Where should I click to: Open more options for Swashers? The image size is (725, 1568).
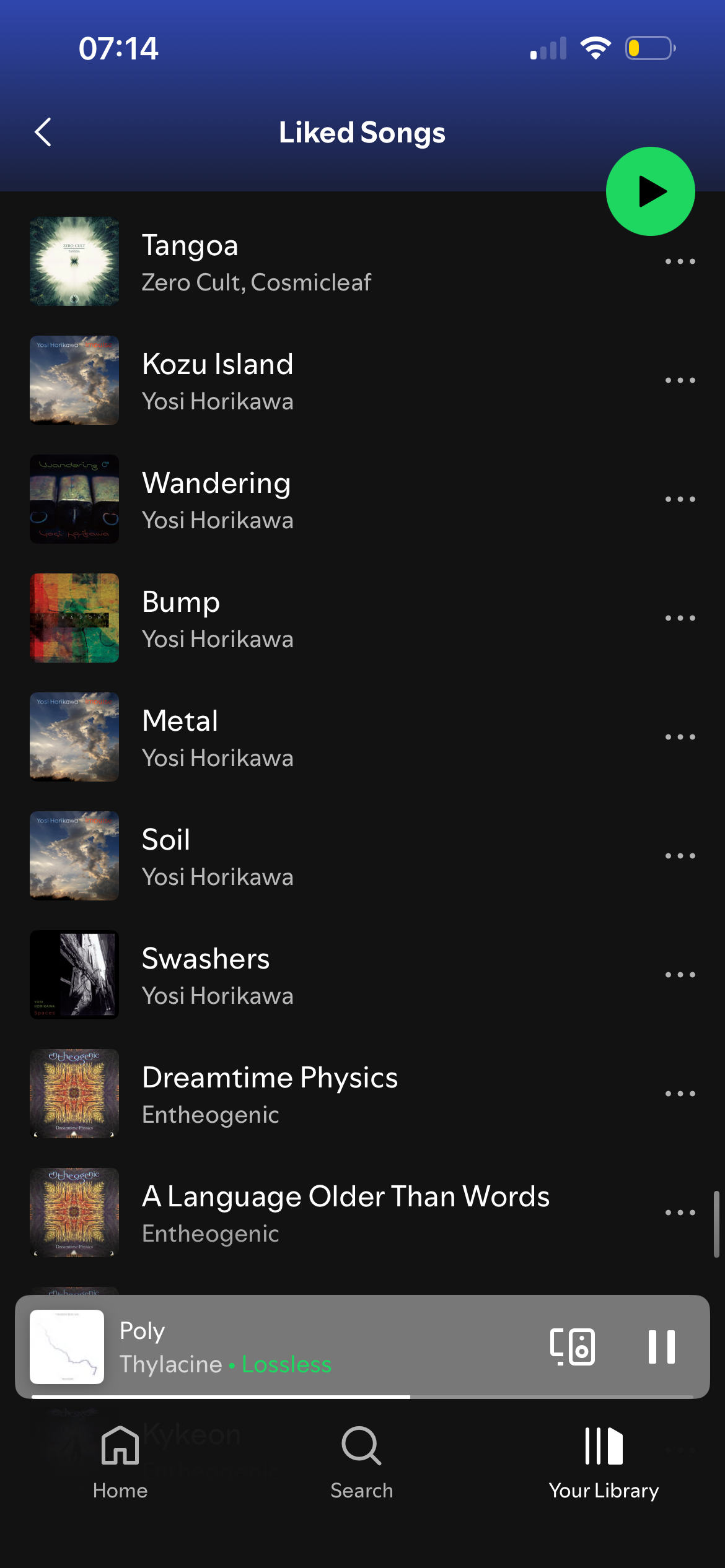coord(680,975)
